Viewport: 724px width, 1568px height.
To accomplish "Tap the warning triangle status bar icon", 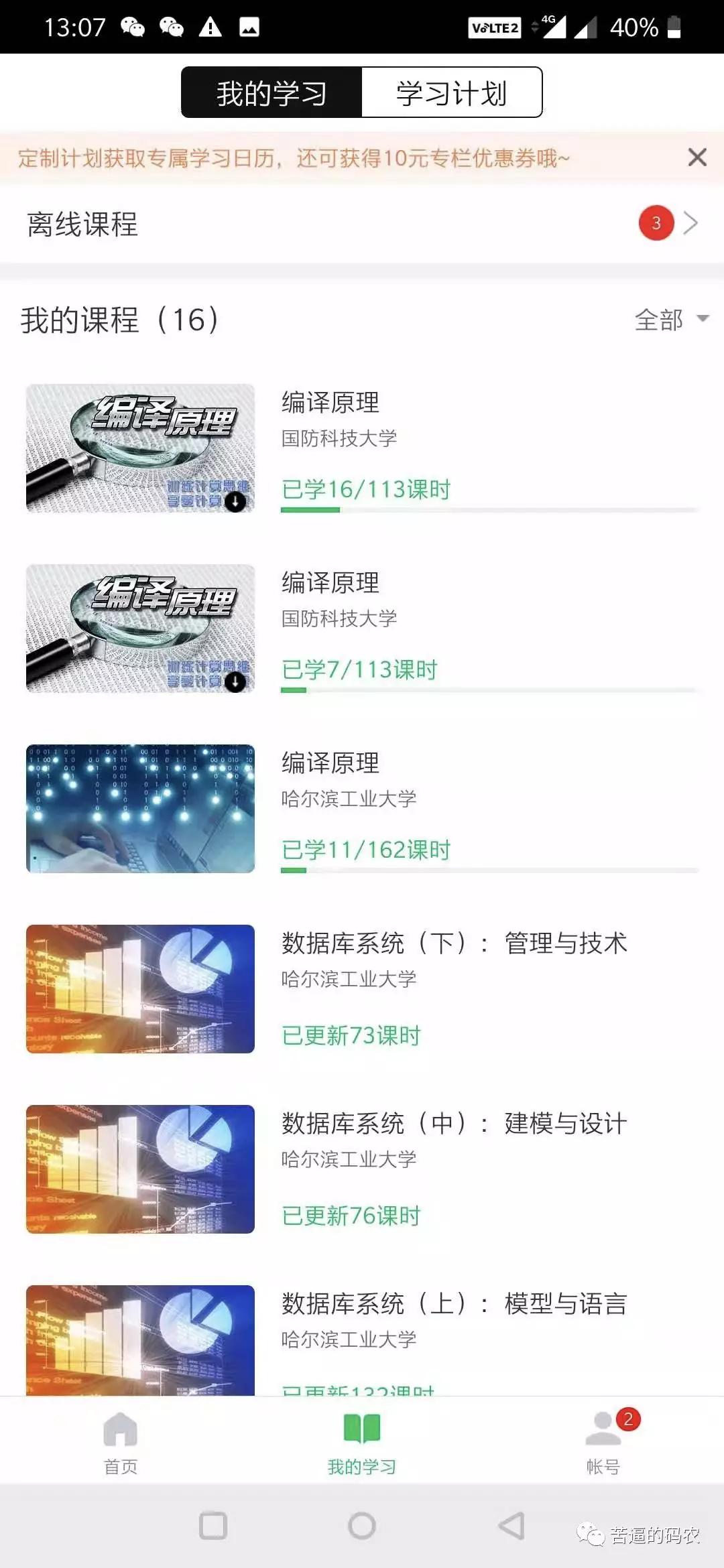I will tap(211, 28).
